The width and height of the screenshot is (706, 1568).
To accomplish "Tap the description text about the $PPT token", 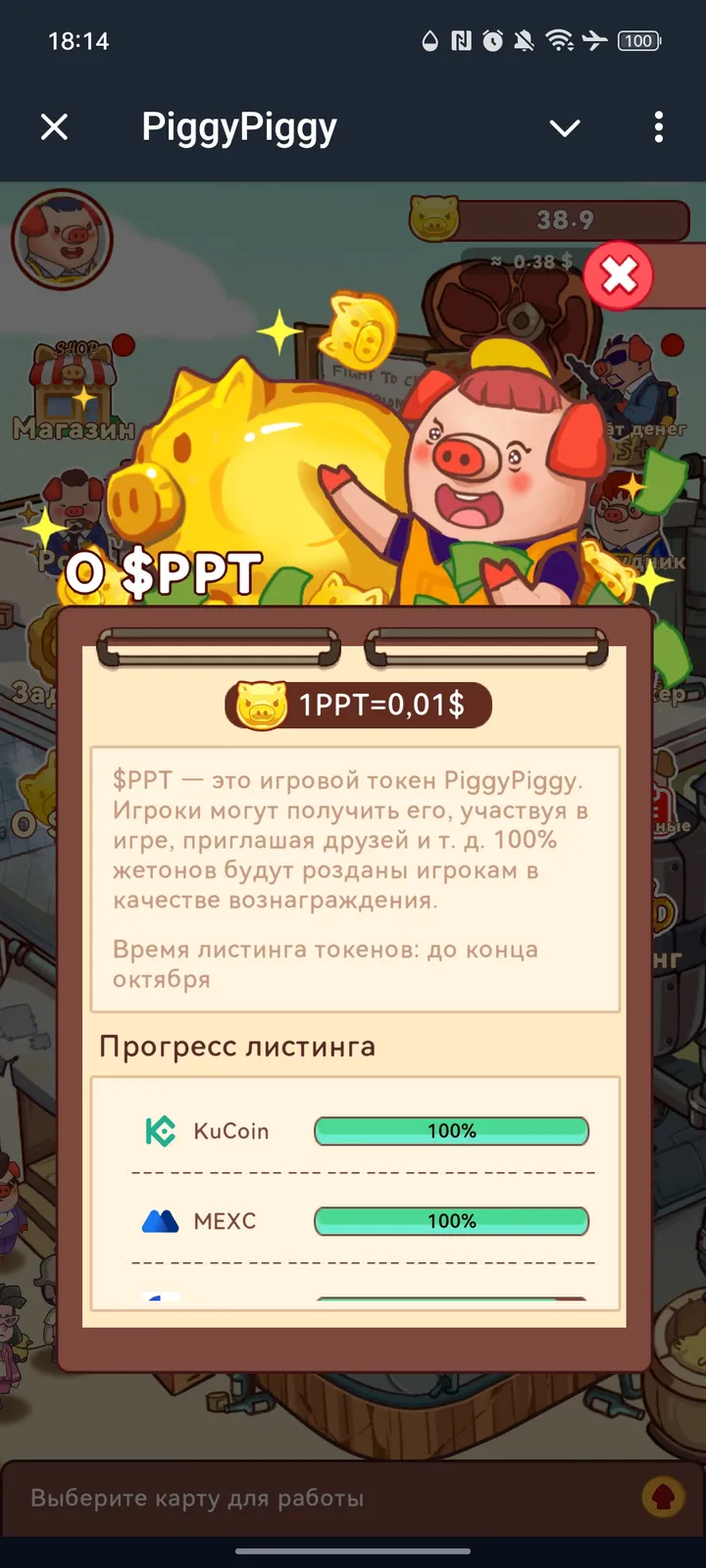I will (353, 843).
